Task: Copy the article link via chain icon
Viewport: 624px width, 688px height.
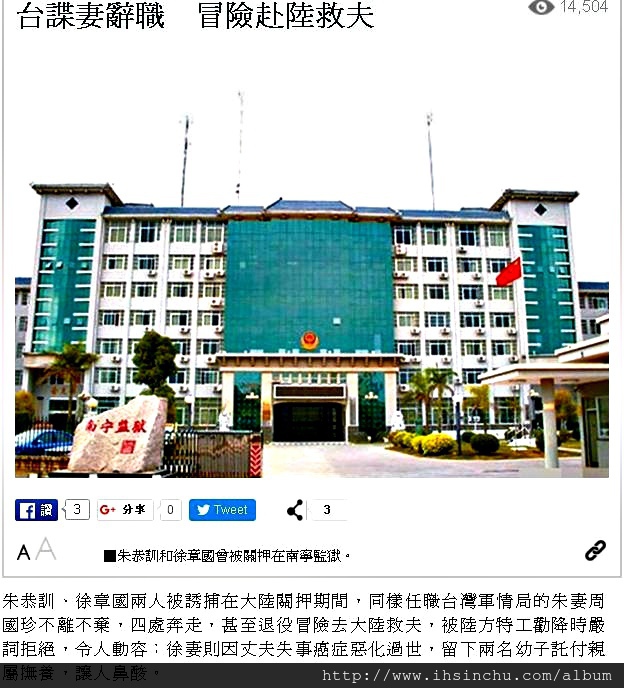Action: [595, 550]
